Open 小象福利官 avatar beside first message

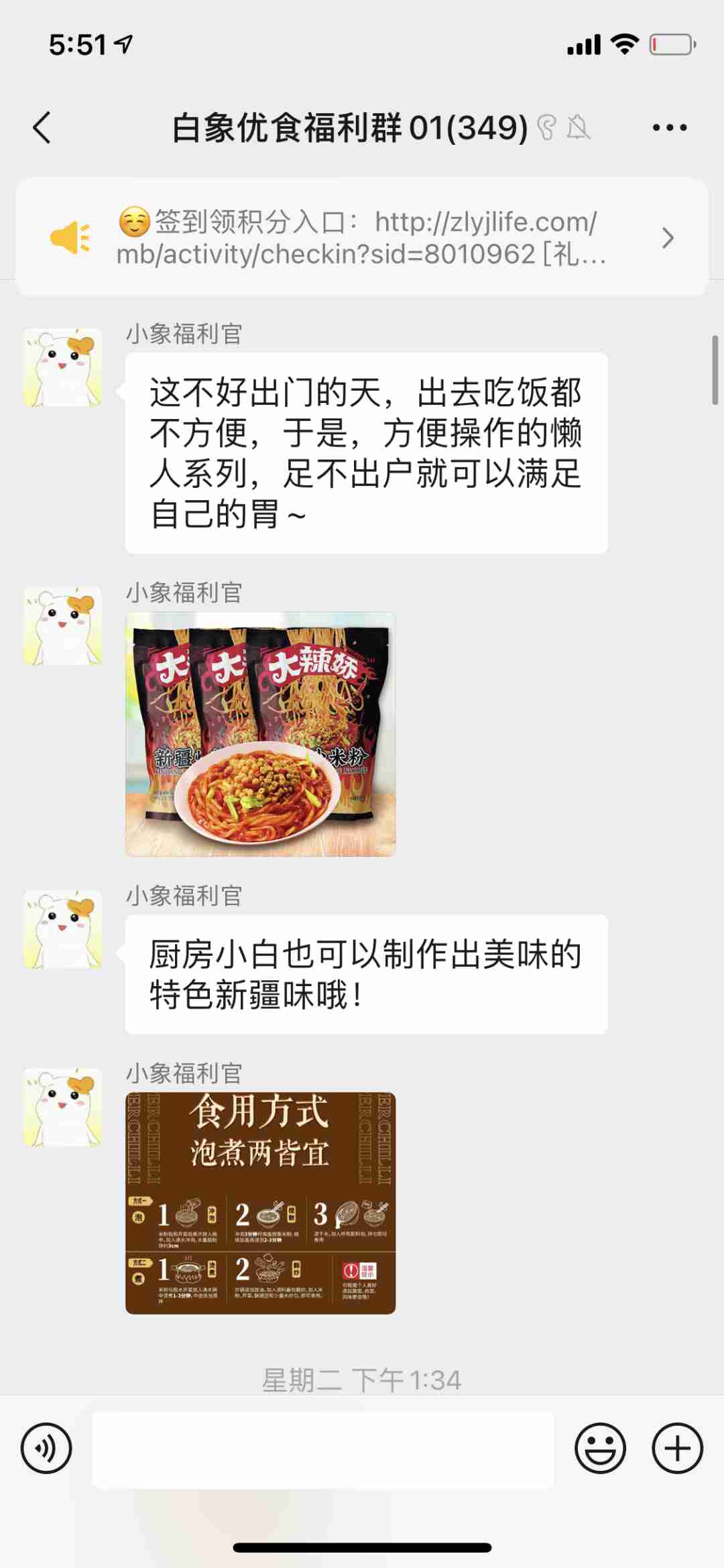click(x=63, y=367)
